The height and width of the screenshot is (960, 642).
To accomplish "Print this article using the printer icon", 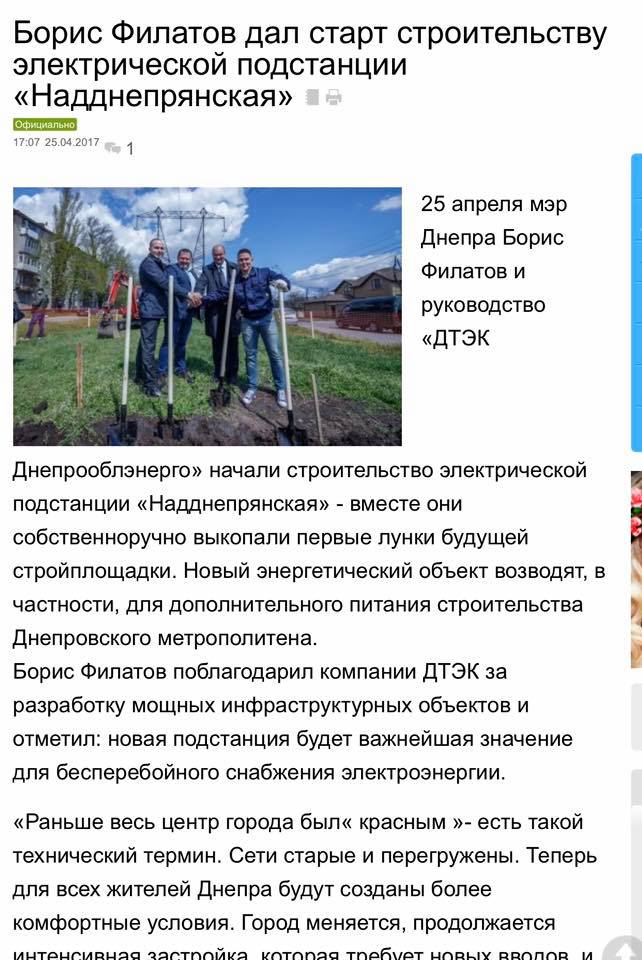I will 333,97.
